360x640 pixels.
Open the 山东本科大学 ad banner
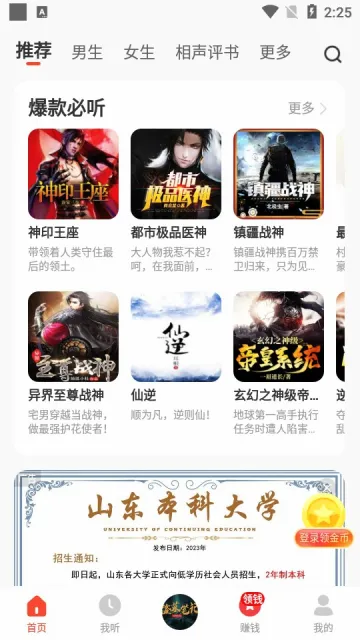[x=179, y=528]
